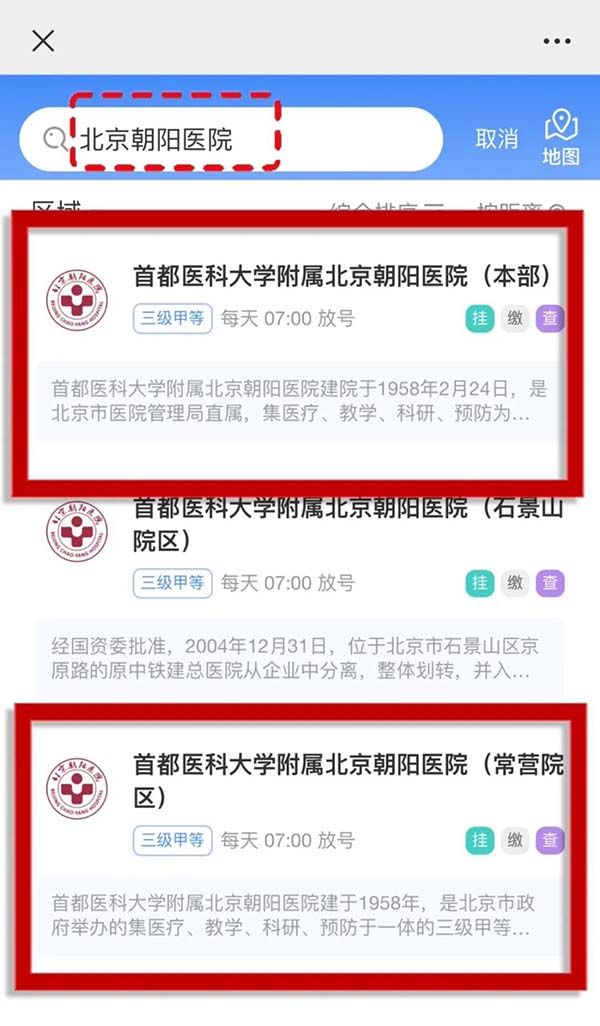Screen dimensions: 600x1026
Task: Tap the 查 badge on 本部 card
Action: tap(550, 319)
